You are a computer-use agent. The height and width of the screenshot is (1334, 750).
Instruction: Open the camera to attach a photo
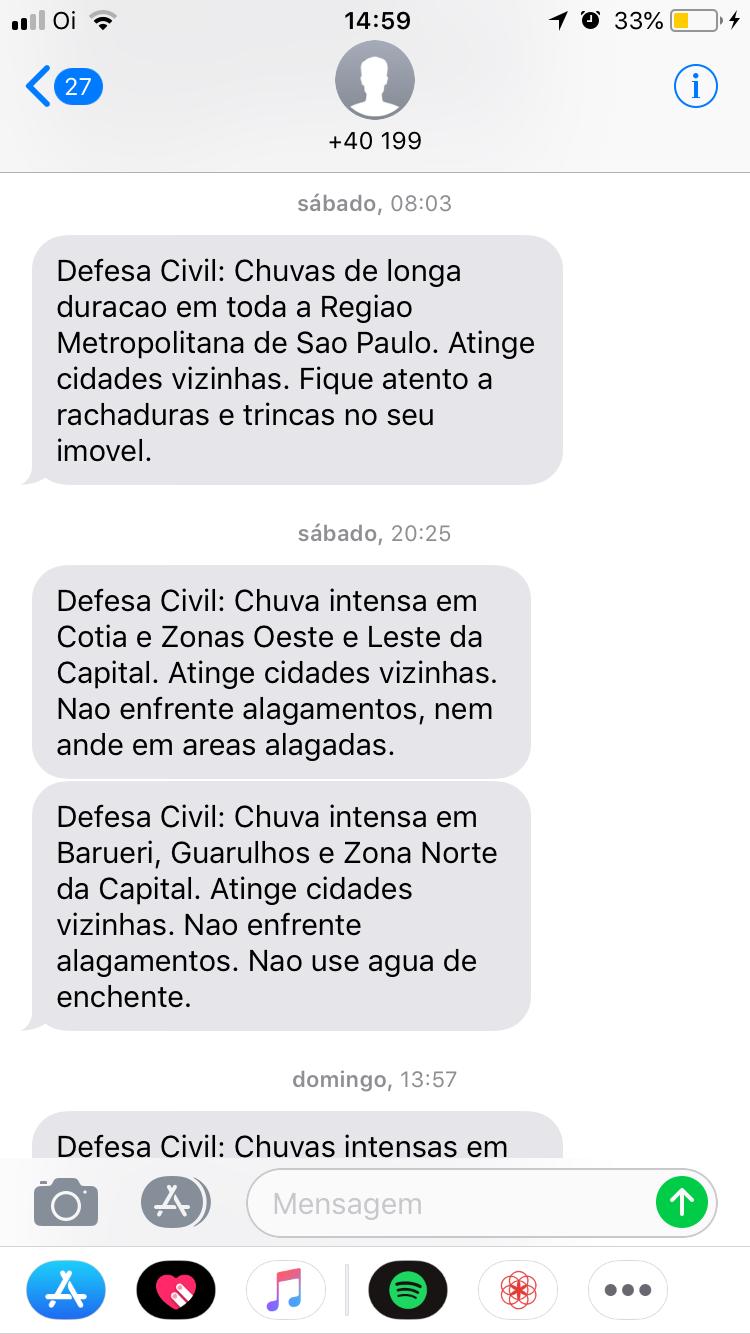pyautogui.click(x=66, y=1202)
